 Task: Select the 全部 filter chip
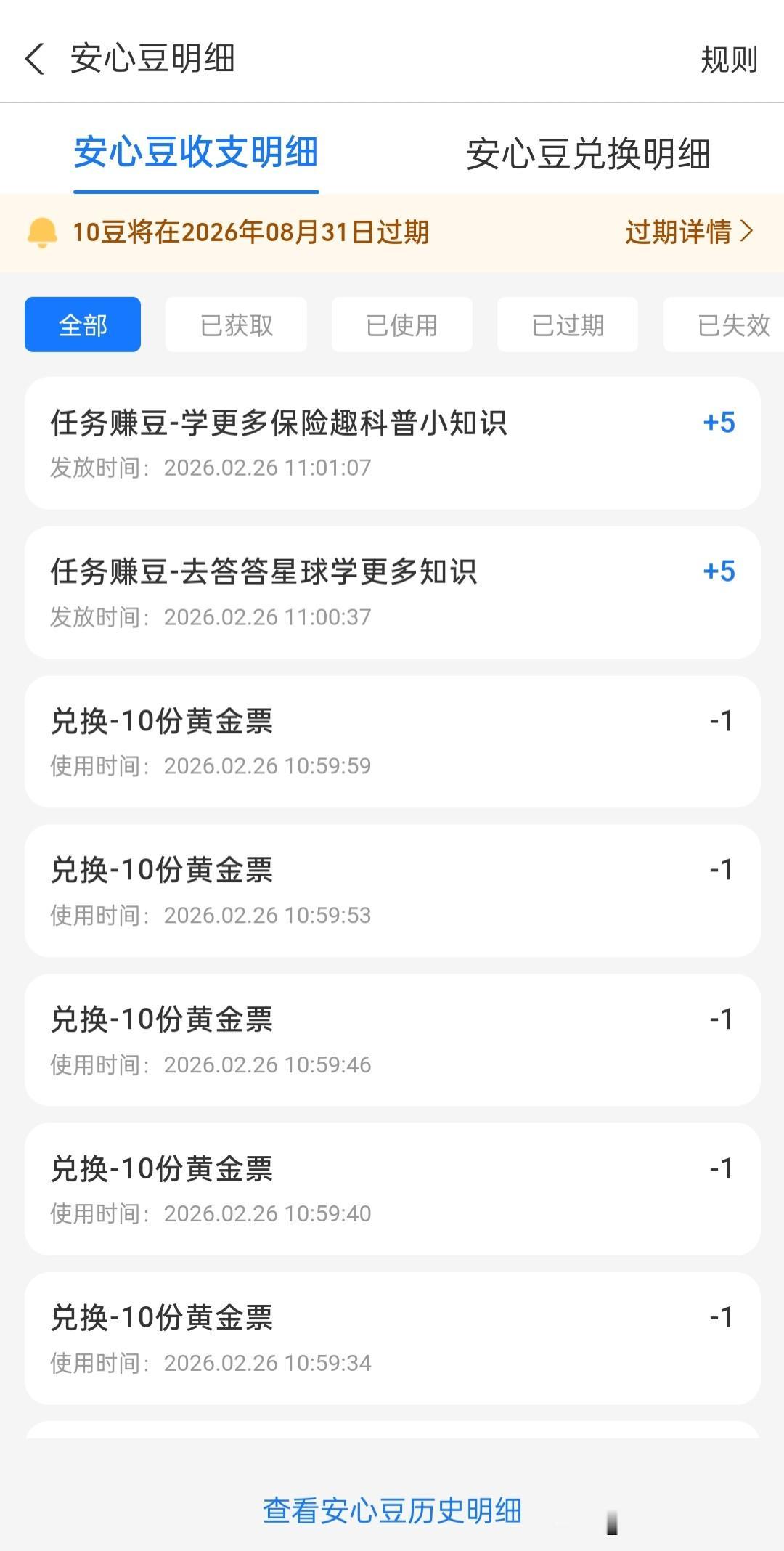pos(82,325)
